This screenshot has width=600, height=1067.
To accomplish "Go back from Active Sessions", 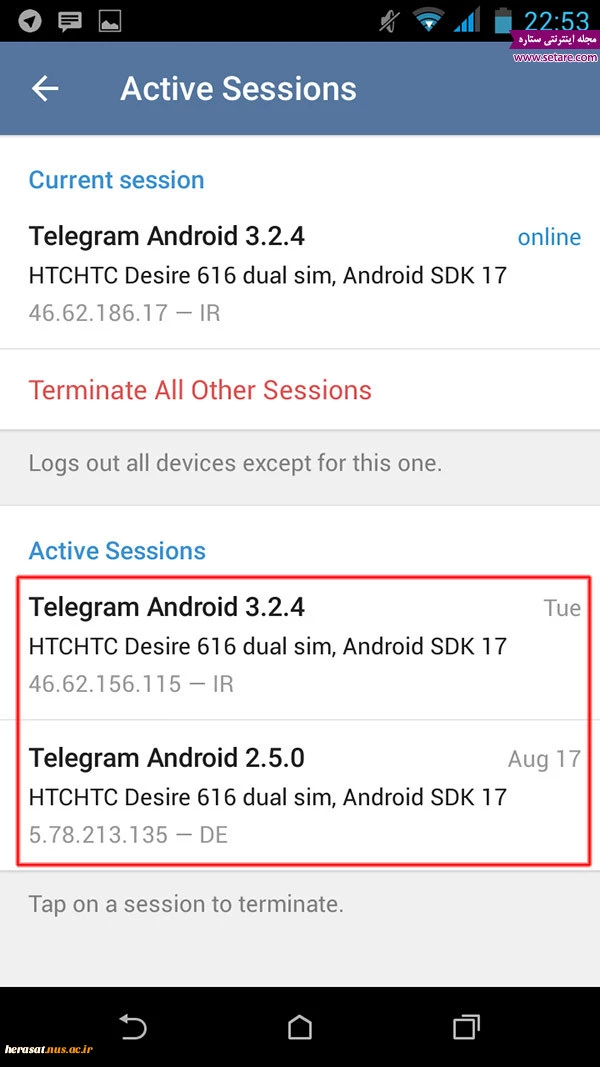I will pos(45,89).
